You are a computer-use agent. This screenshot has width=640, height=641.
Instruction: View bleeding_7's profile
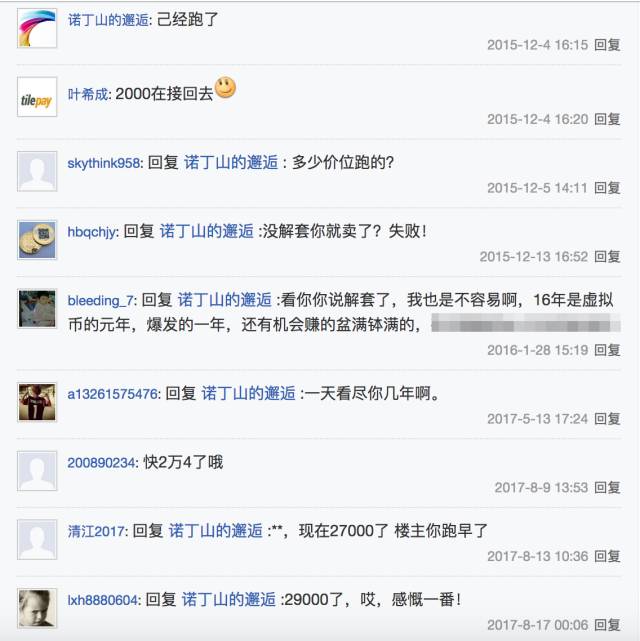[101, 300]
